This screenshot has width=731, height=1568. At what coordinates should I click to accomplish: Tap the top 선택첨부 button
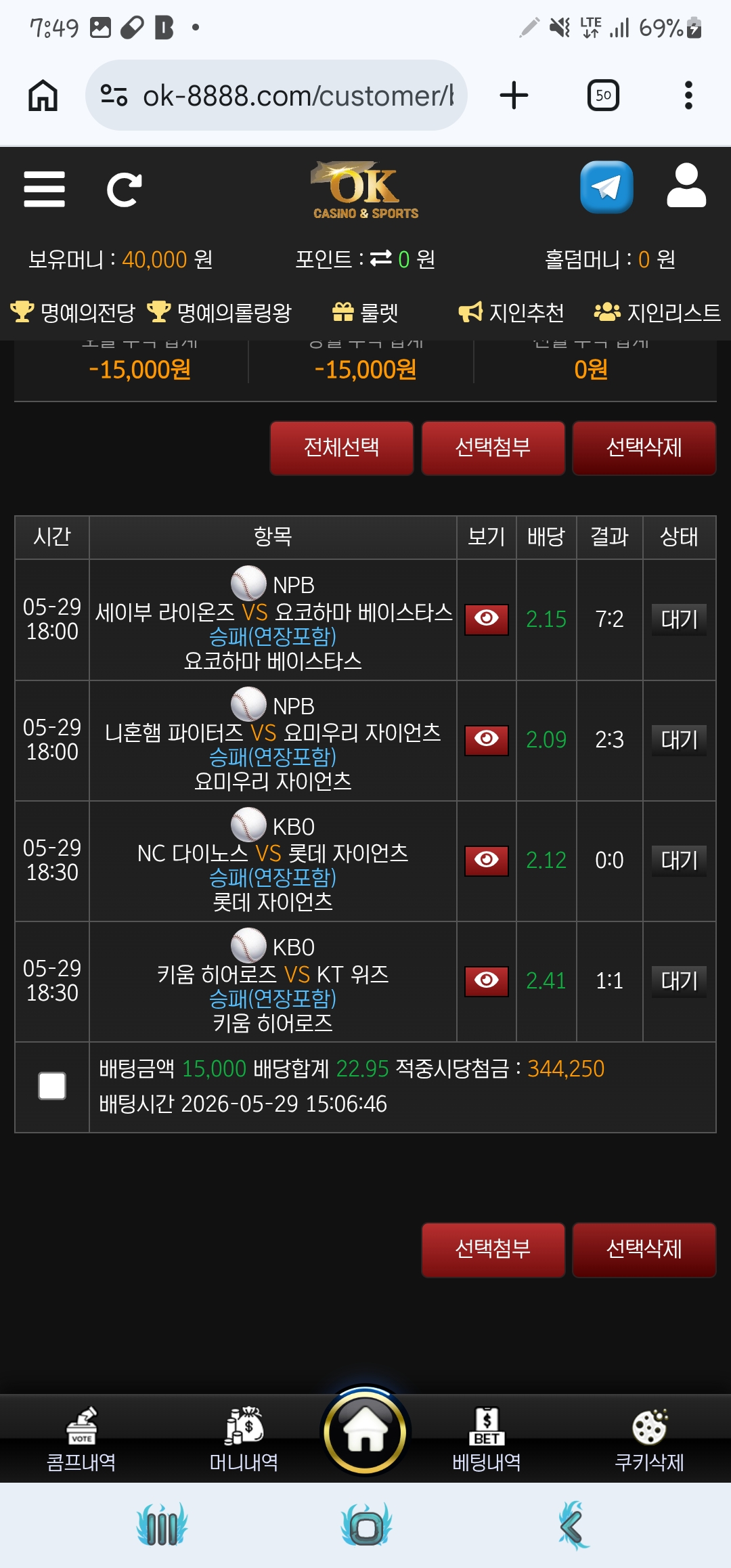click(493, 448)
